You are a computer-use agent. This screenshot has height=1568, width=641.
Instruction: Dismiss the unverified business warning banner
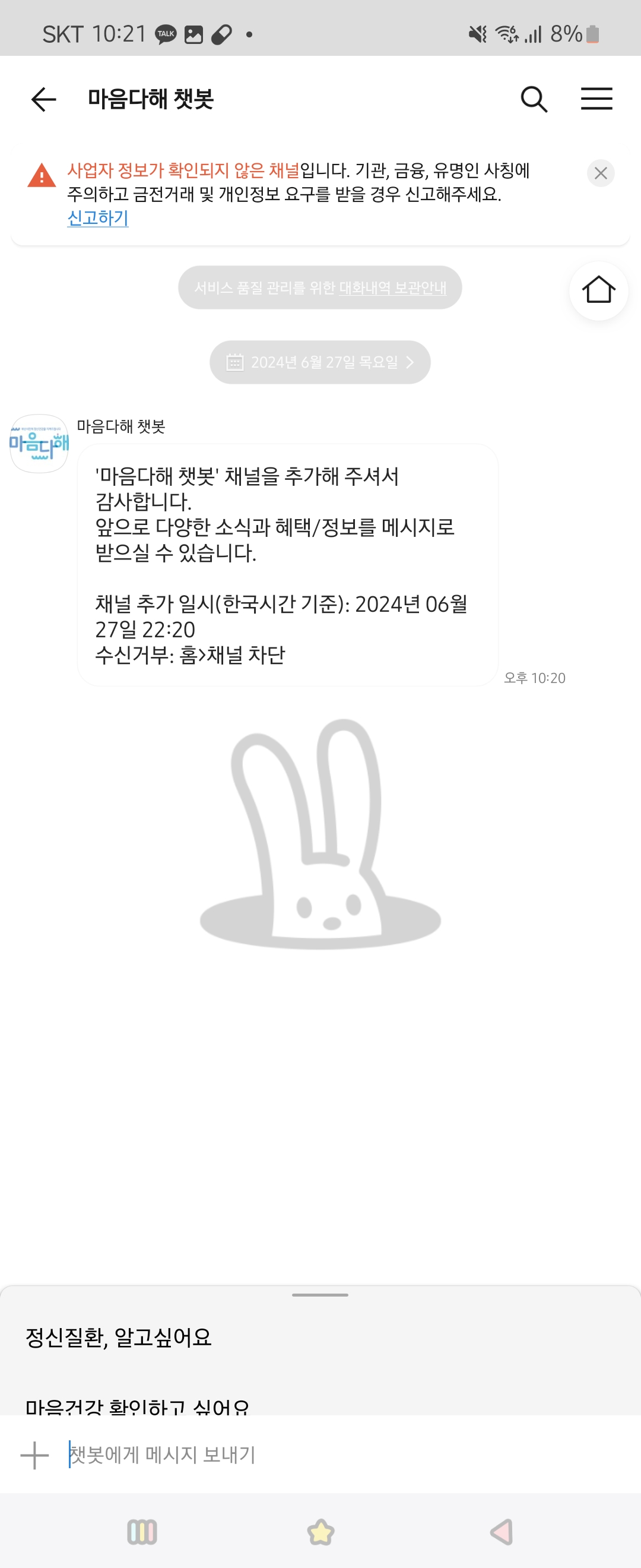pyautogui.click(x=600, y=173)
